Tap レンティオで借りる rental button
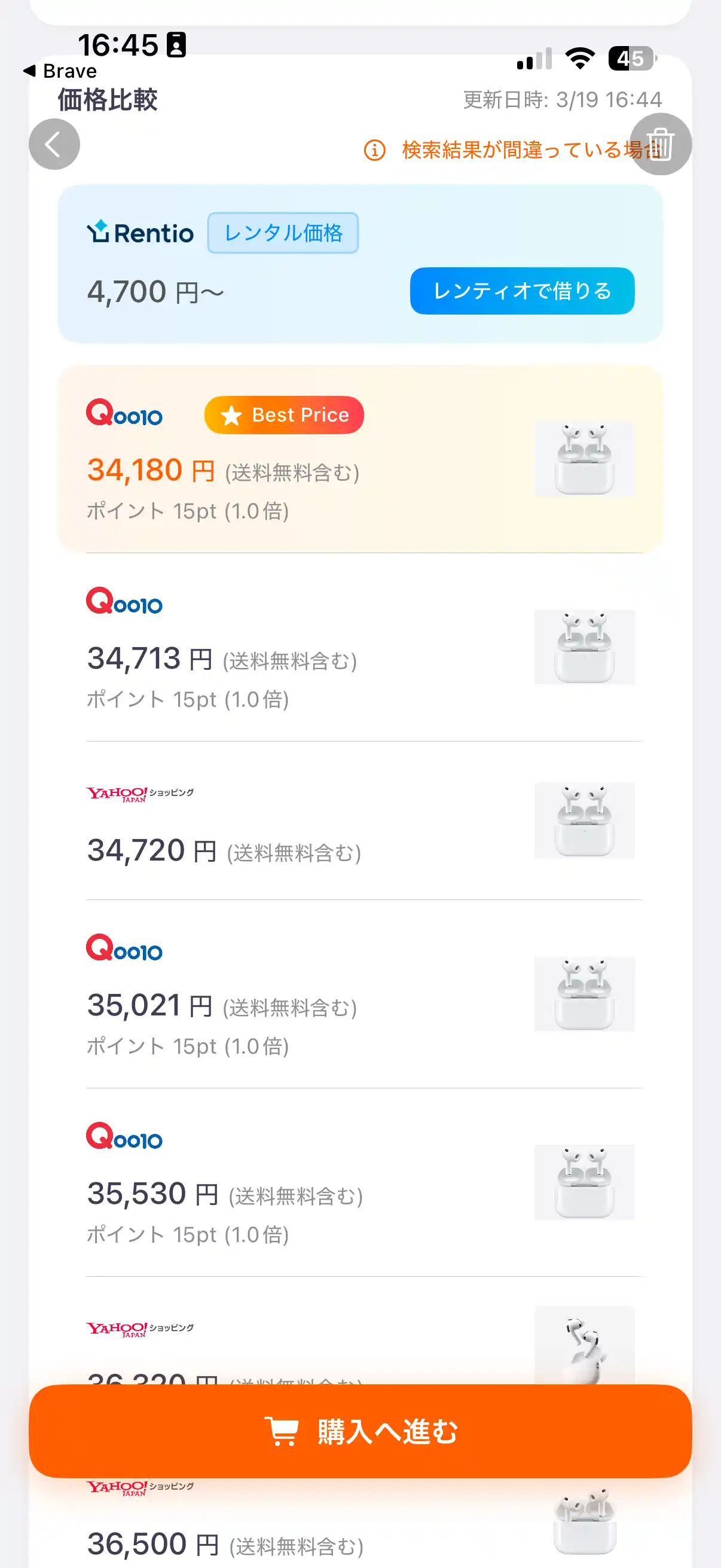The width and height of the screenshot is (721, 1568). pos(522,291)
